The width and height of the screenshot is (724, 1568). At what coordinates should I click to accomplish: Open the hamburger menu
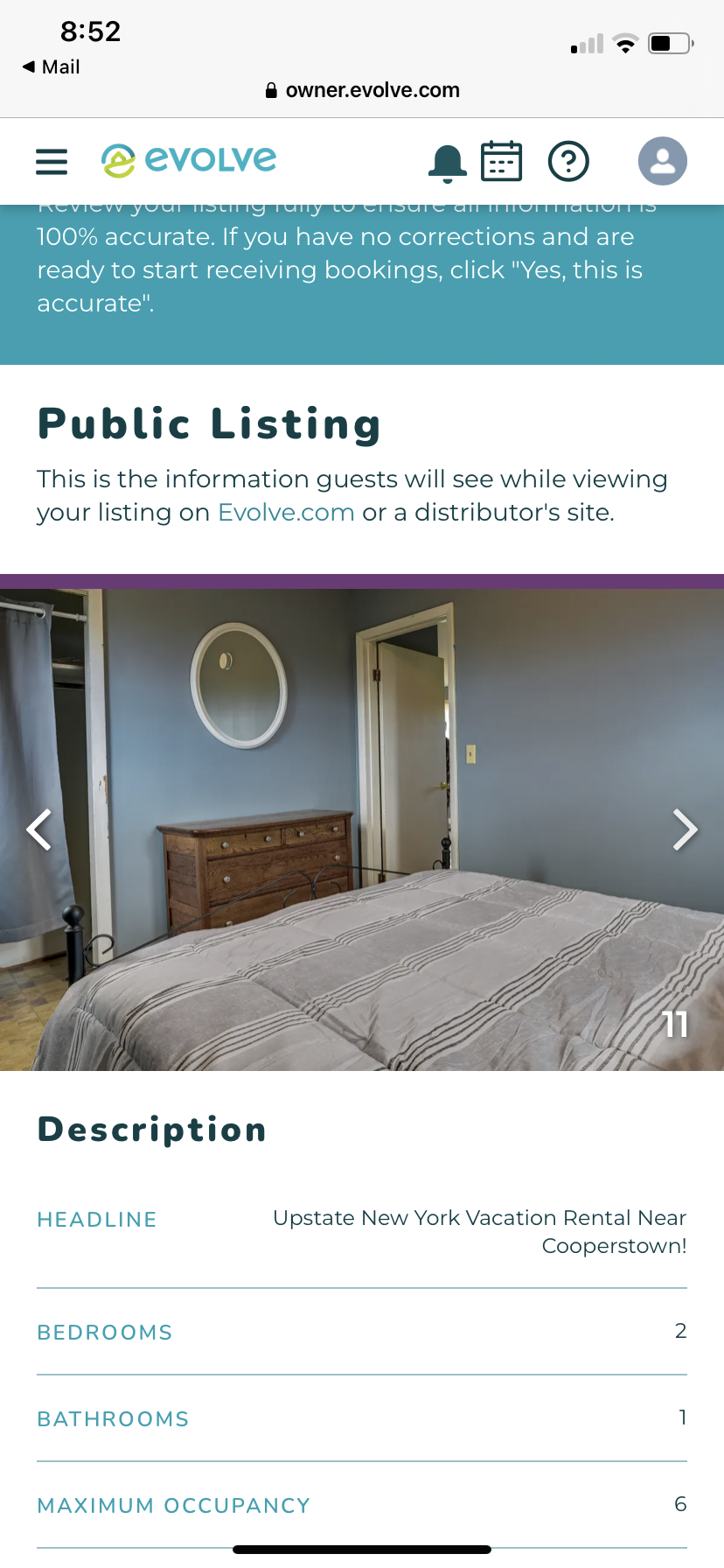pos(52,161)
